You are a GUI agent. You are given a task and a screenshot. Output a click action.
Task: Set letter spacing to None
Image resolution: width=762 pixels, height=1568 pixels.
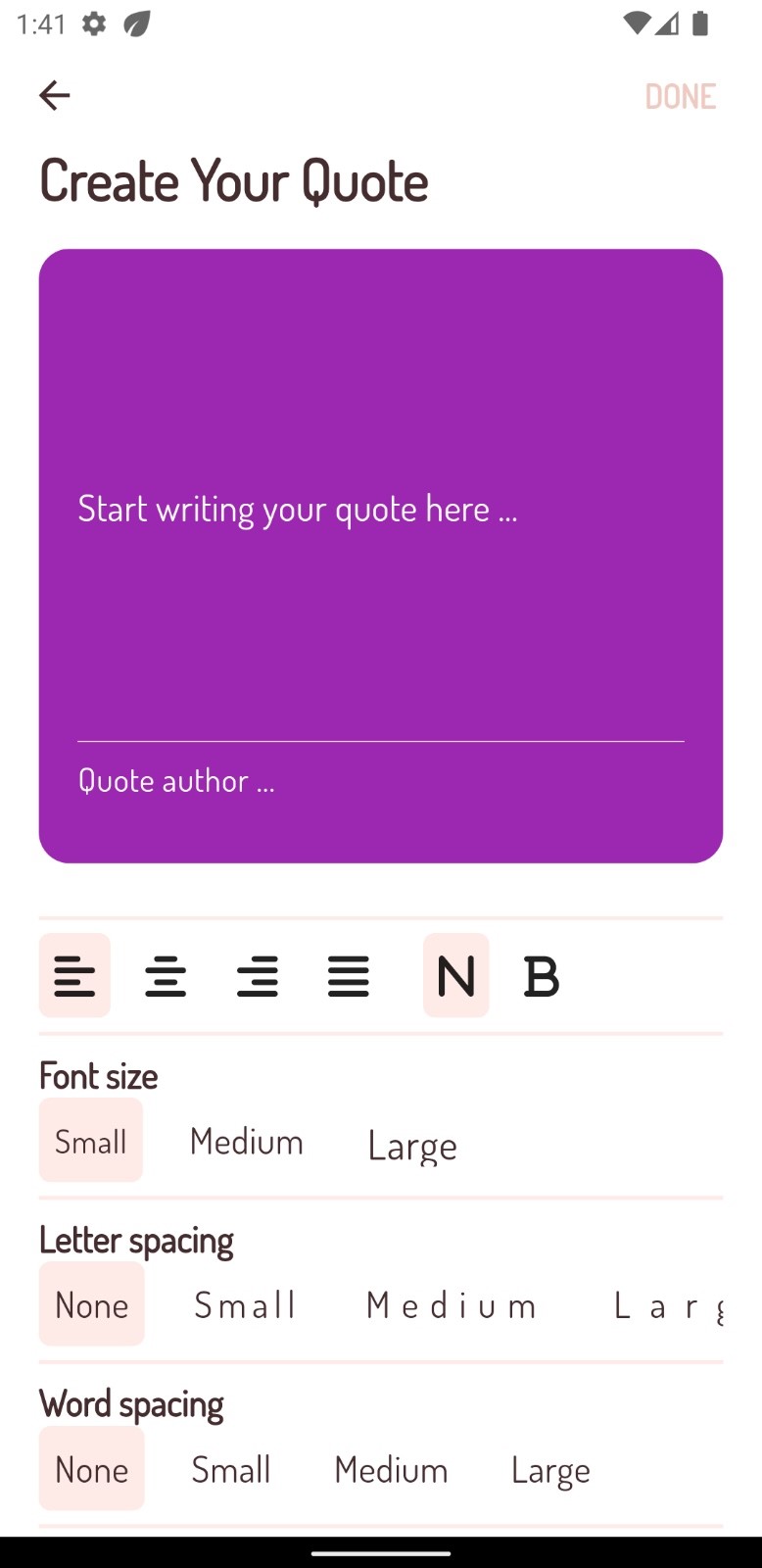tap(92, 1304)
